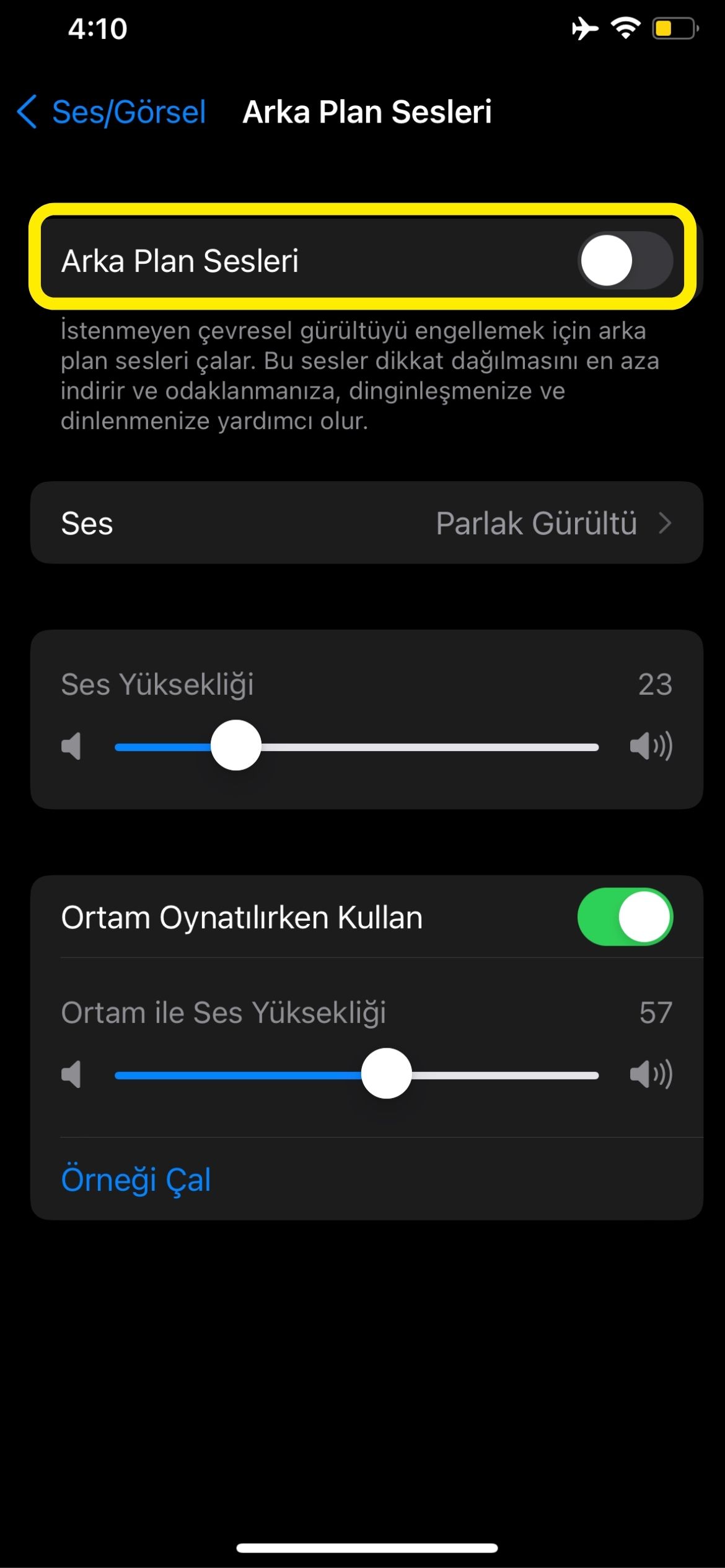Open the Ses row showing Parlak Gürültü

click(x=367, y=523)
